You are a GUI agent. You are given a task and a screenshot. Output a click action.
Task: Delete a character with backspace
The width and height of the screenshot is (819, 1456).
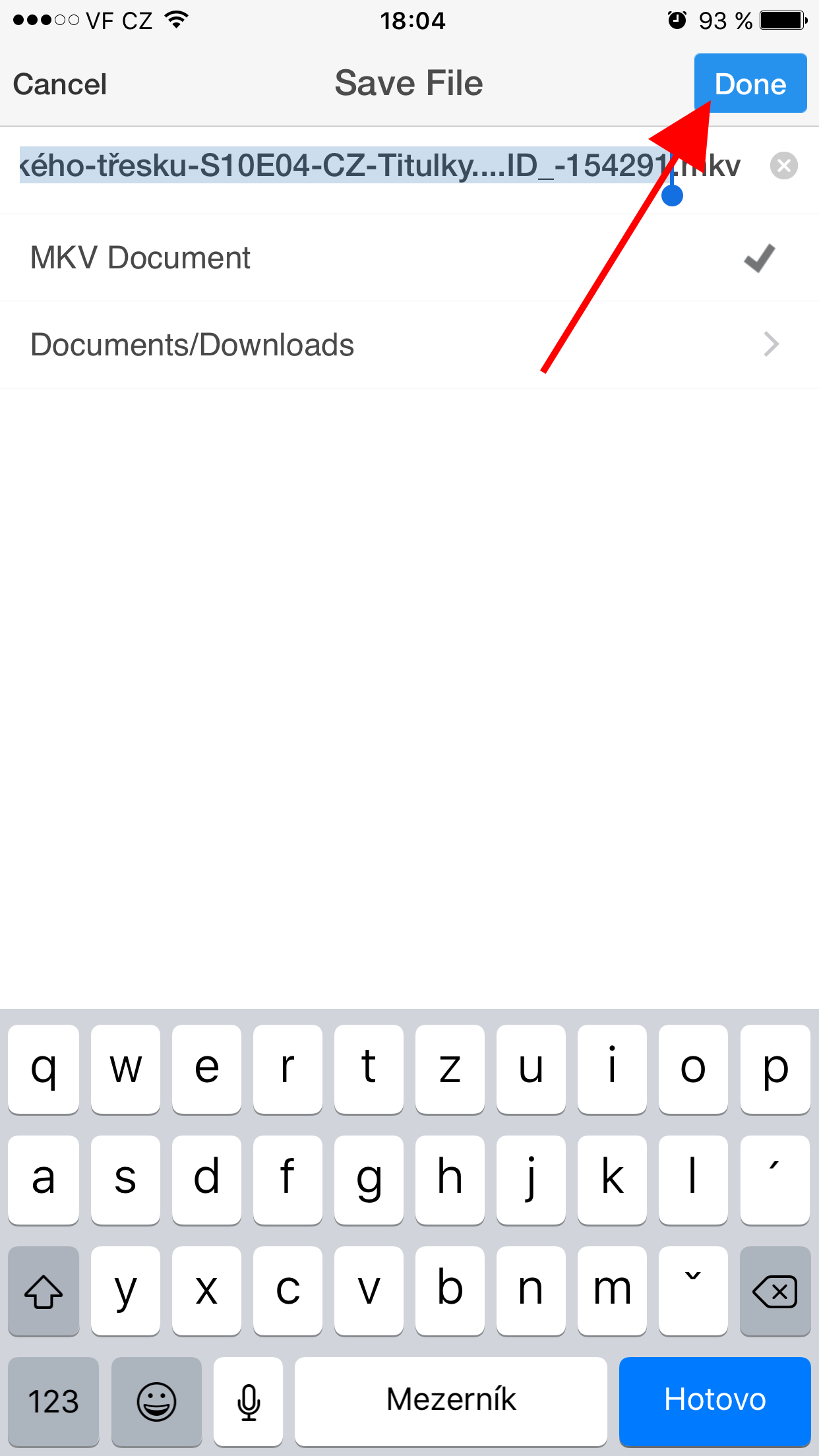[x=775, y=1290]
